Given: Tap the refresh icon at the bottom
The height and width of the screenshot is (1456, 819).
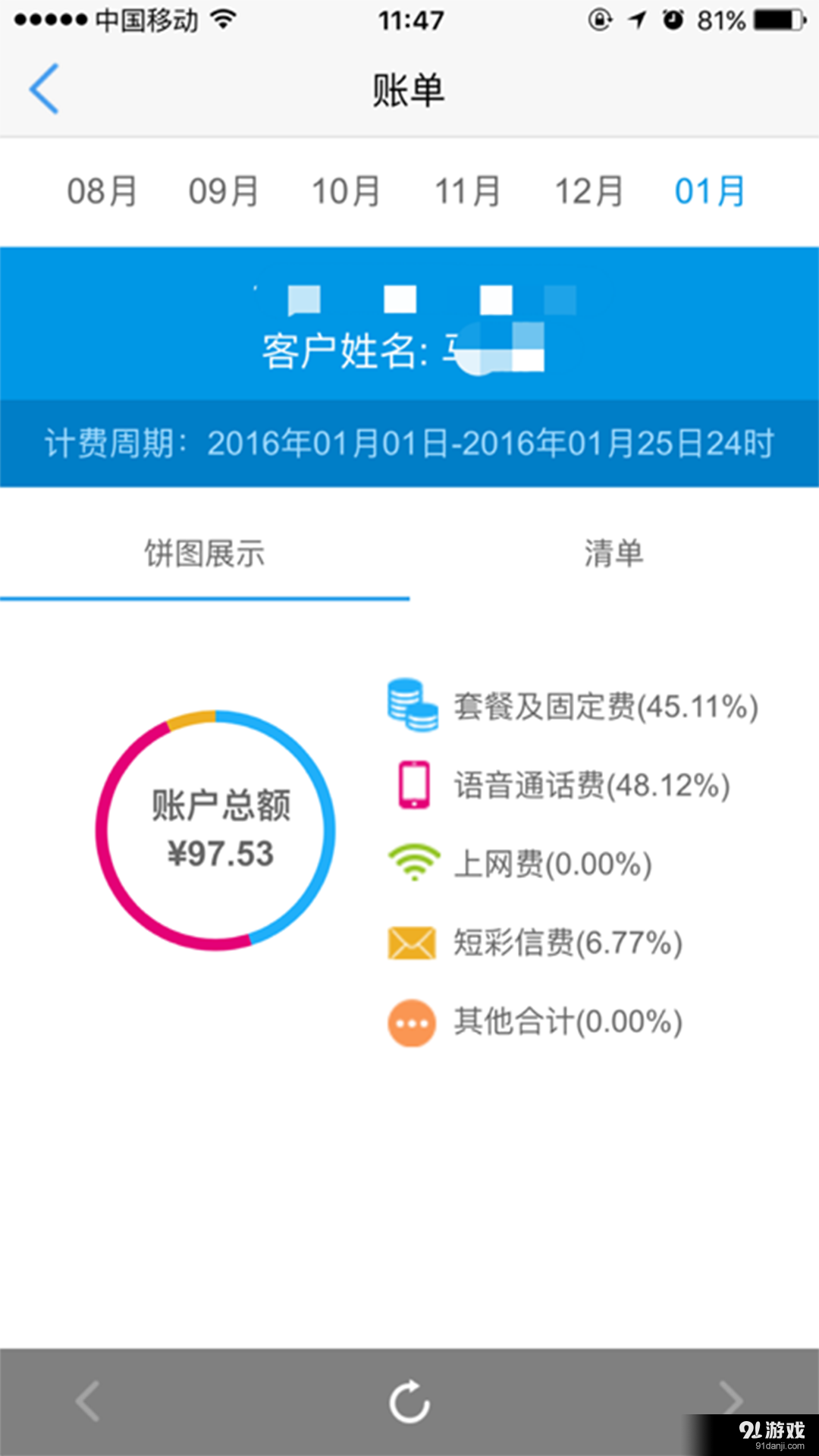Looking at the screenshot, I should [409, 1402].
